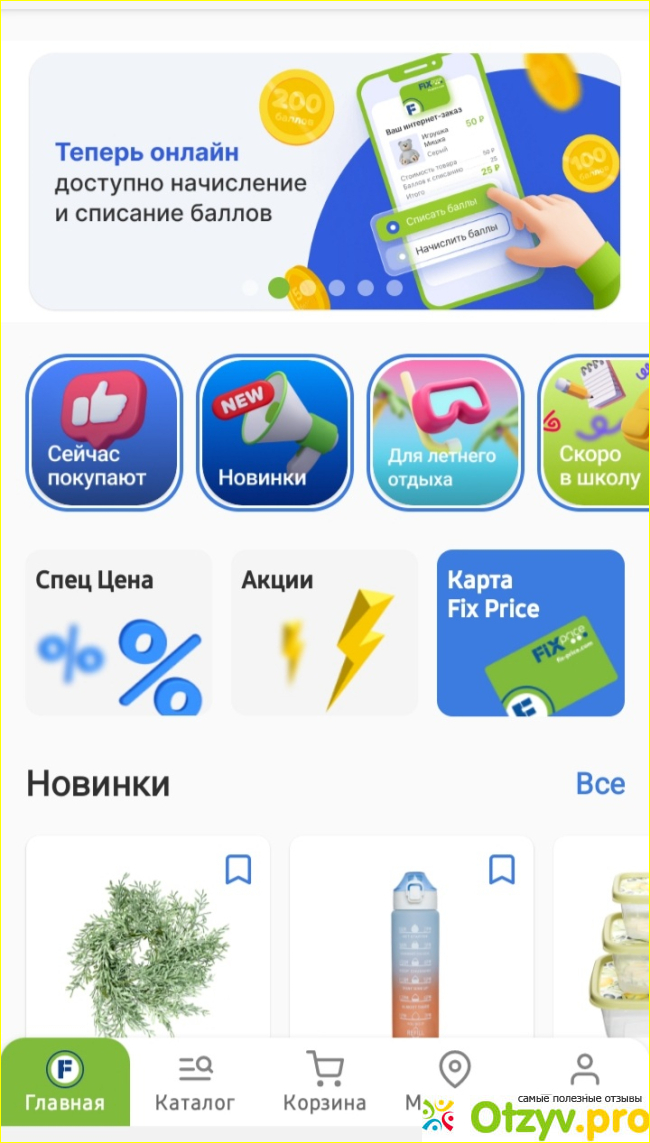Go to the Корзина tab
This screenshot has height=1143, width=650.
324,1083
